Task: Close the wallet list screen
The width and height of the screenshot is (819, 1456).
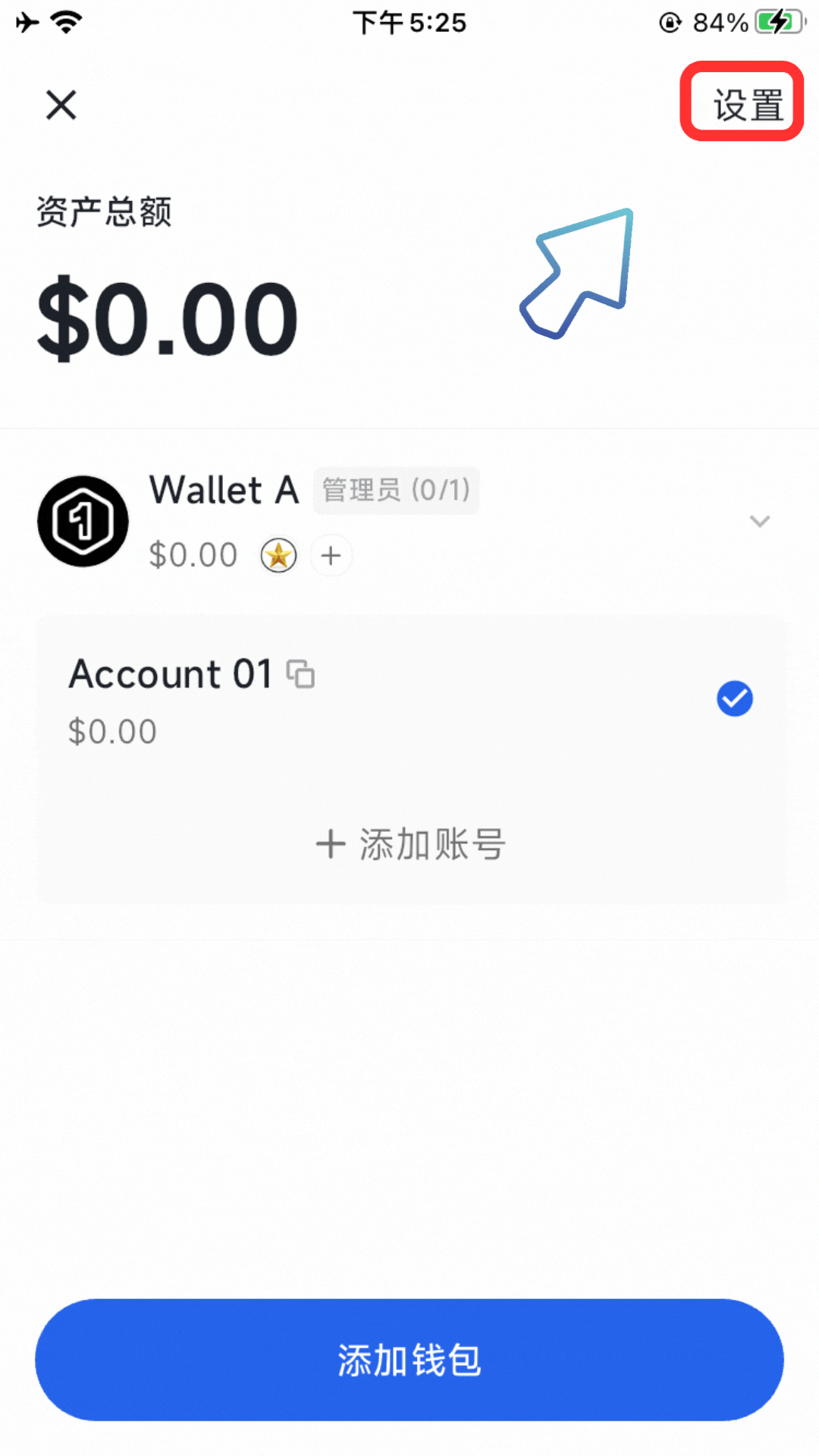Action: click(x=61, y=105)
